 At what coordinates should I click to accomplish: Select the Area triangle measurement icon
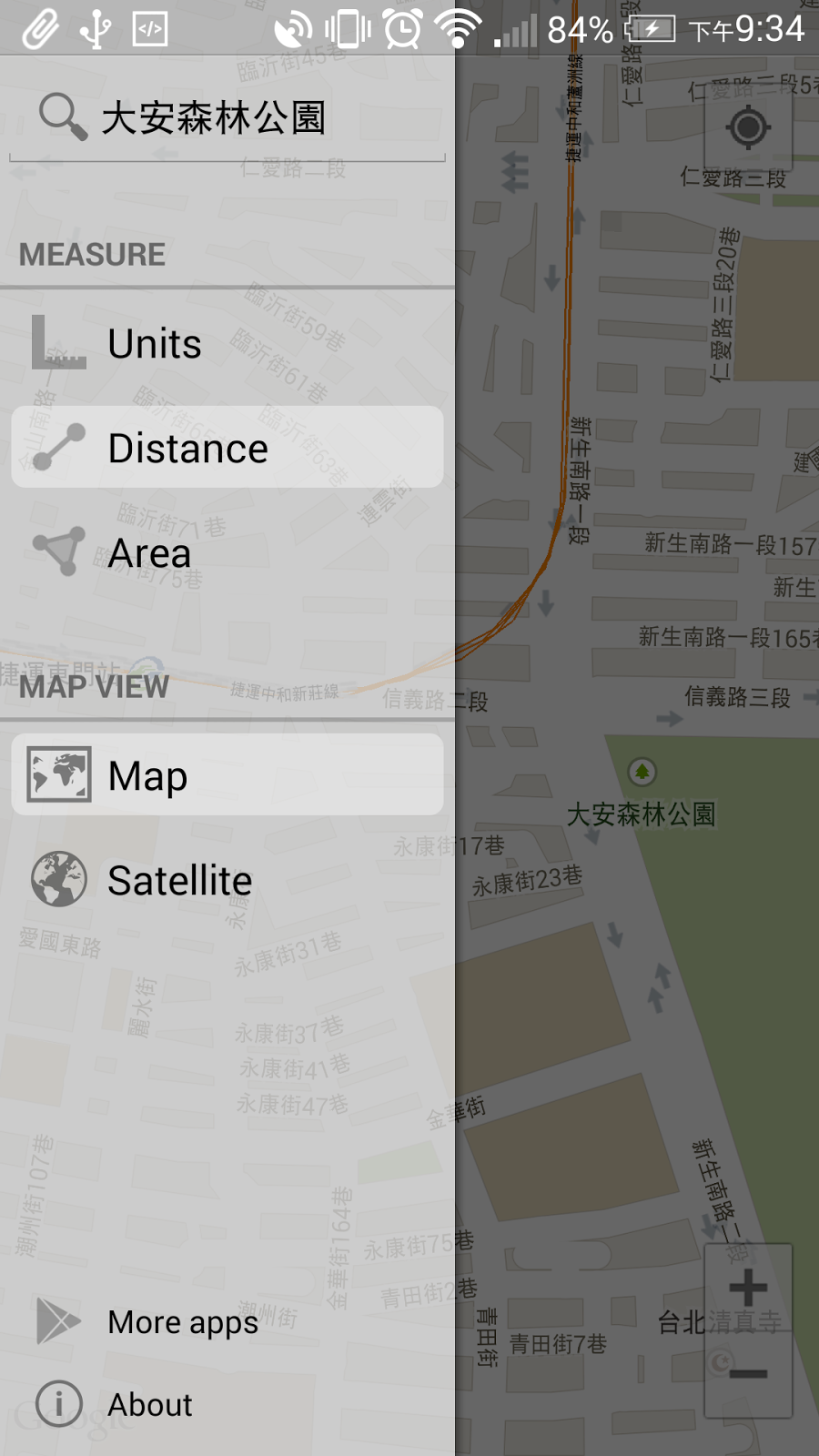pos(56,552)
